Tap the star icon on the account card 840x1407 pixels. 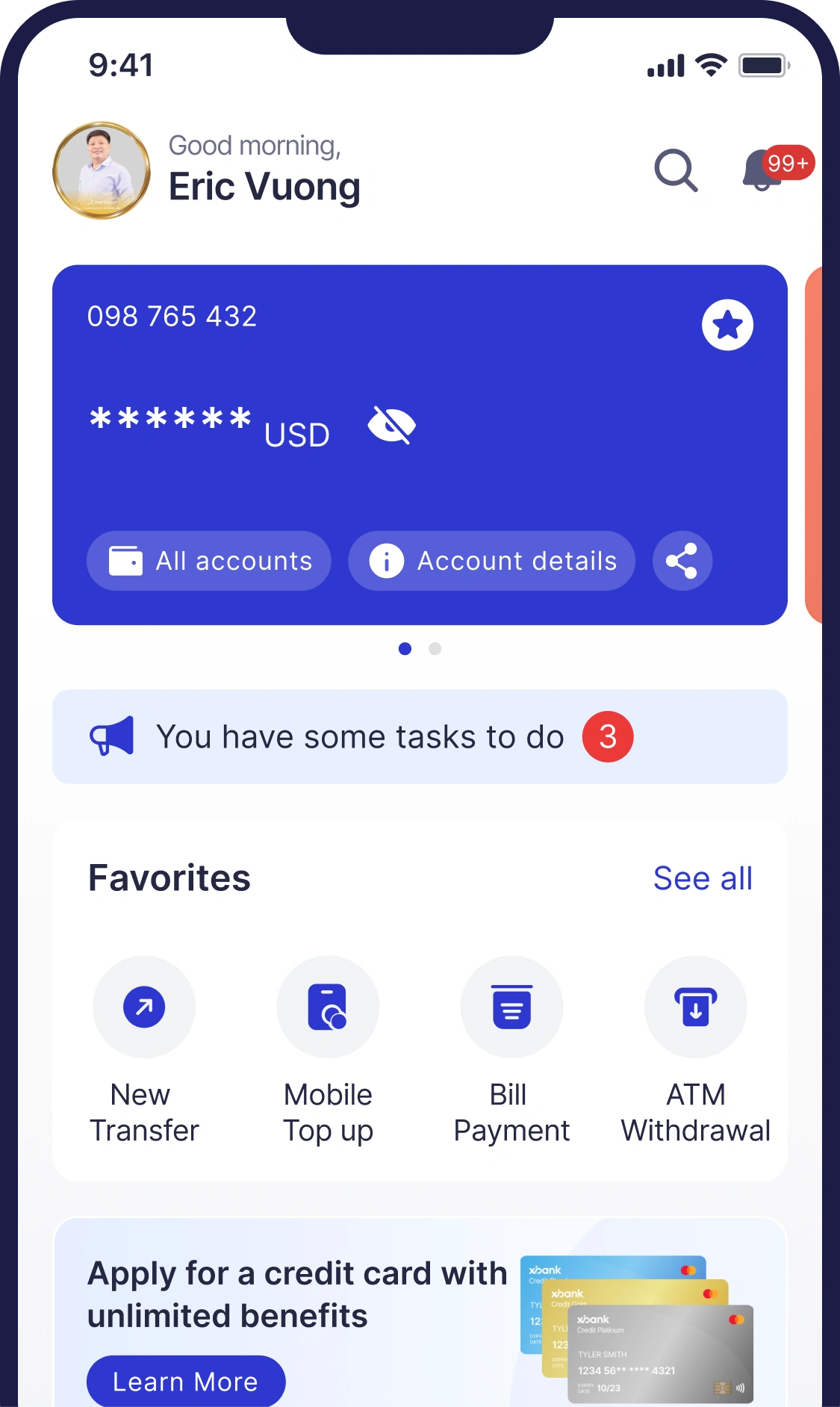click(x=727, y=325)
